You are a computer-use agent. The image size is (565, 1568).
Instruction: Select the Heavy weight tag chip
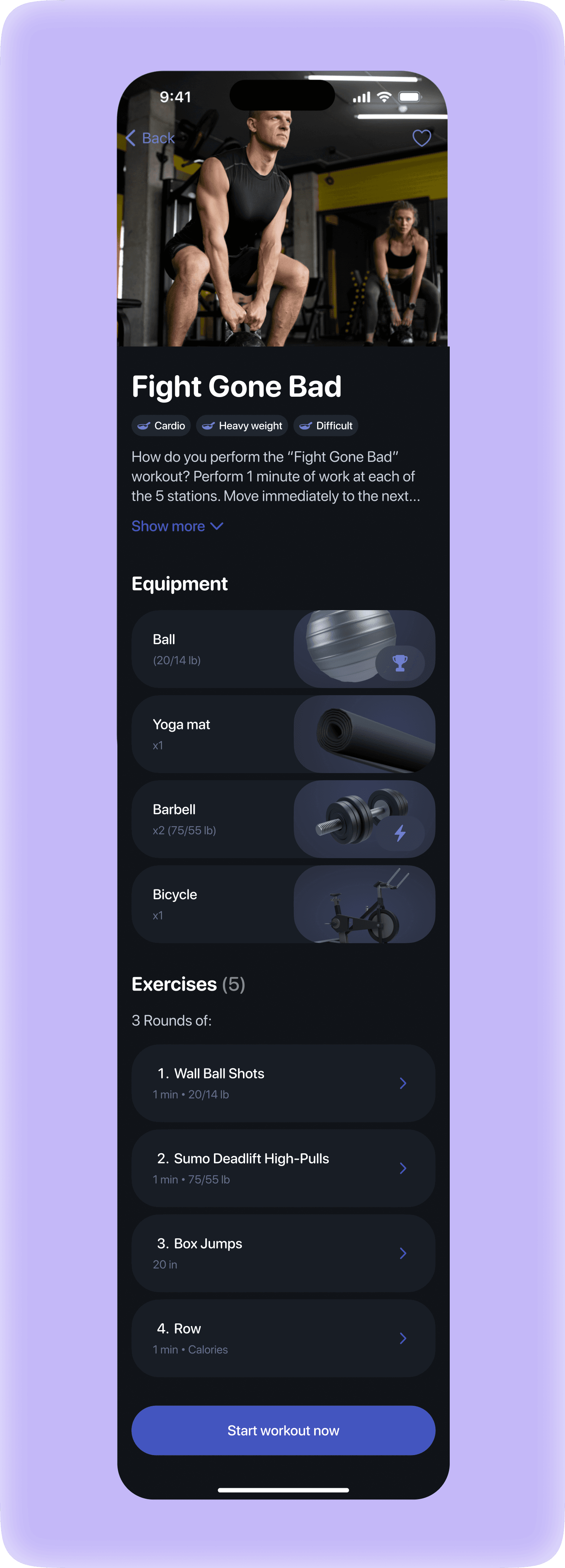[x=242, y=425]
